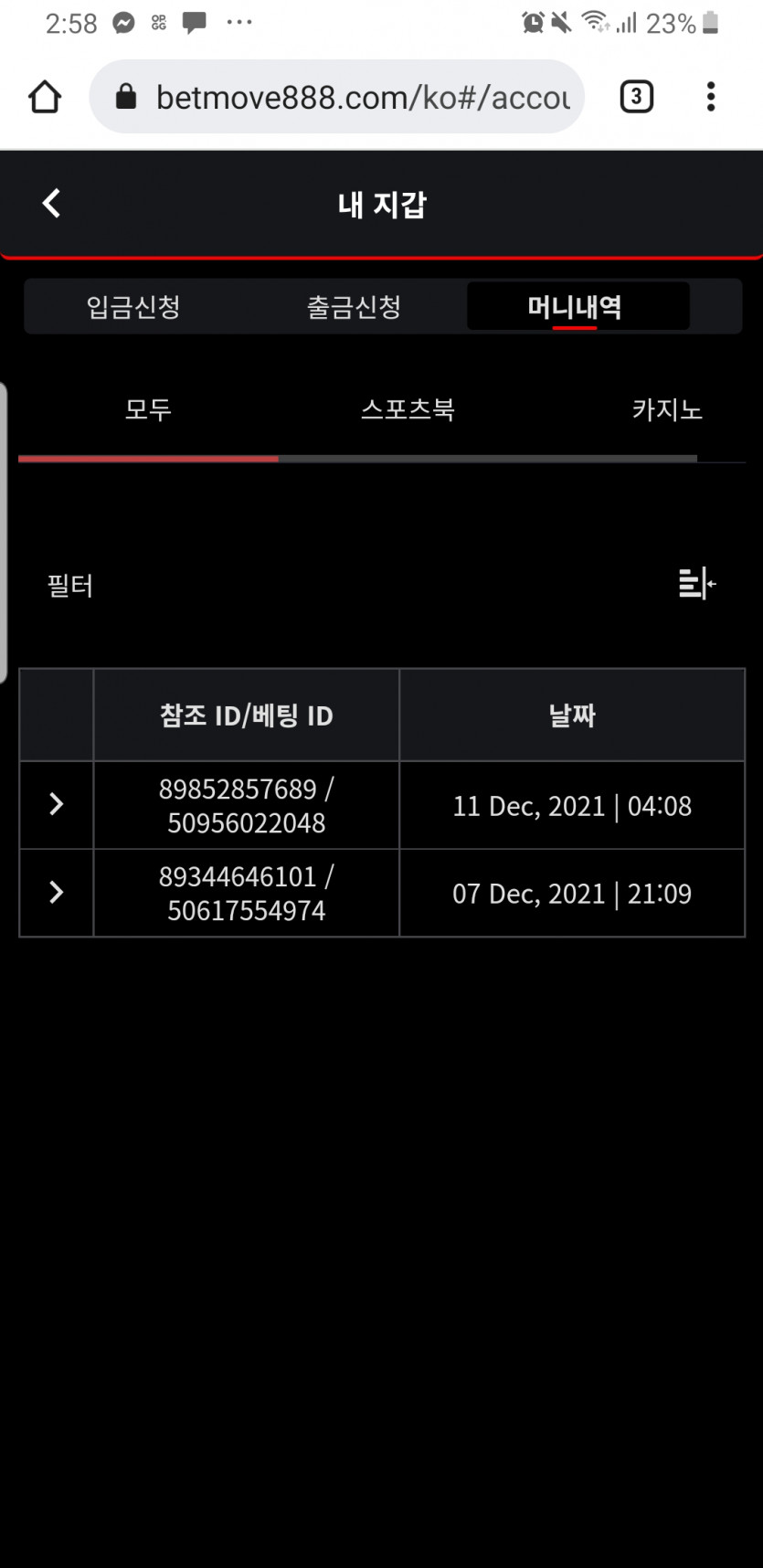Open the filter options icon

coord(697,583)
